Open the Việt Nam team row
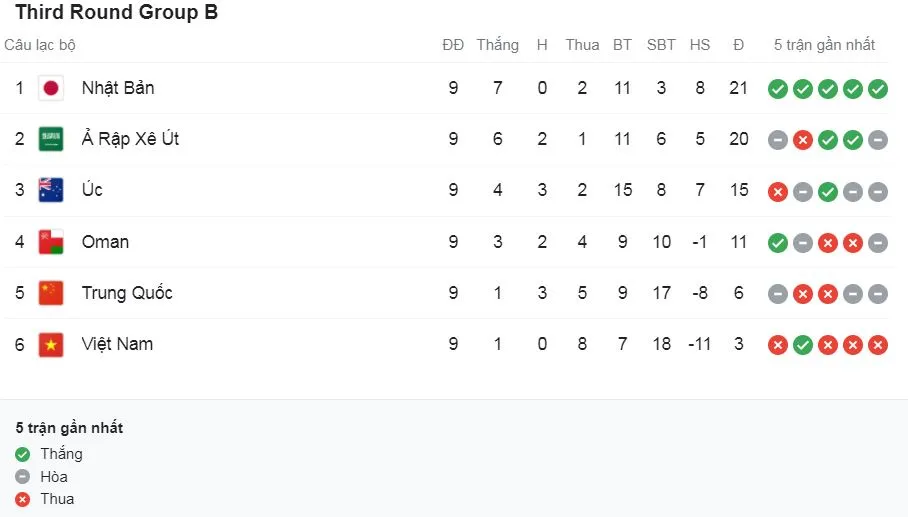Image resolution: width=908 pixels, height=517 pixels. tap(117, 344)
